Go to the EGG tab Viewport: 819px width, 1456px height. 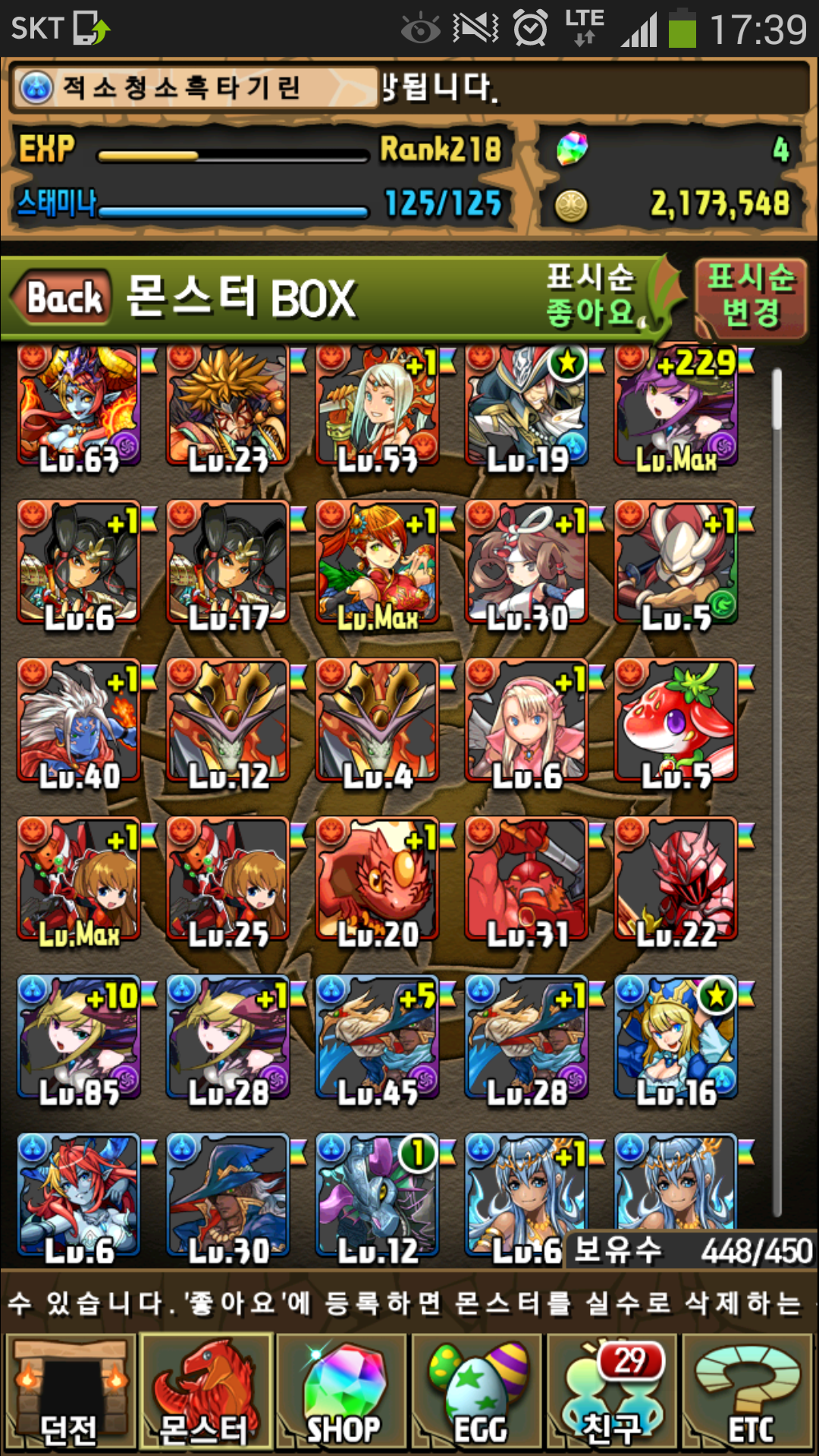tap(479, 1391)
